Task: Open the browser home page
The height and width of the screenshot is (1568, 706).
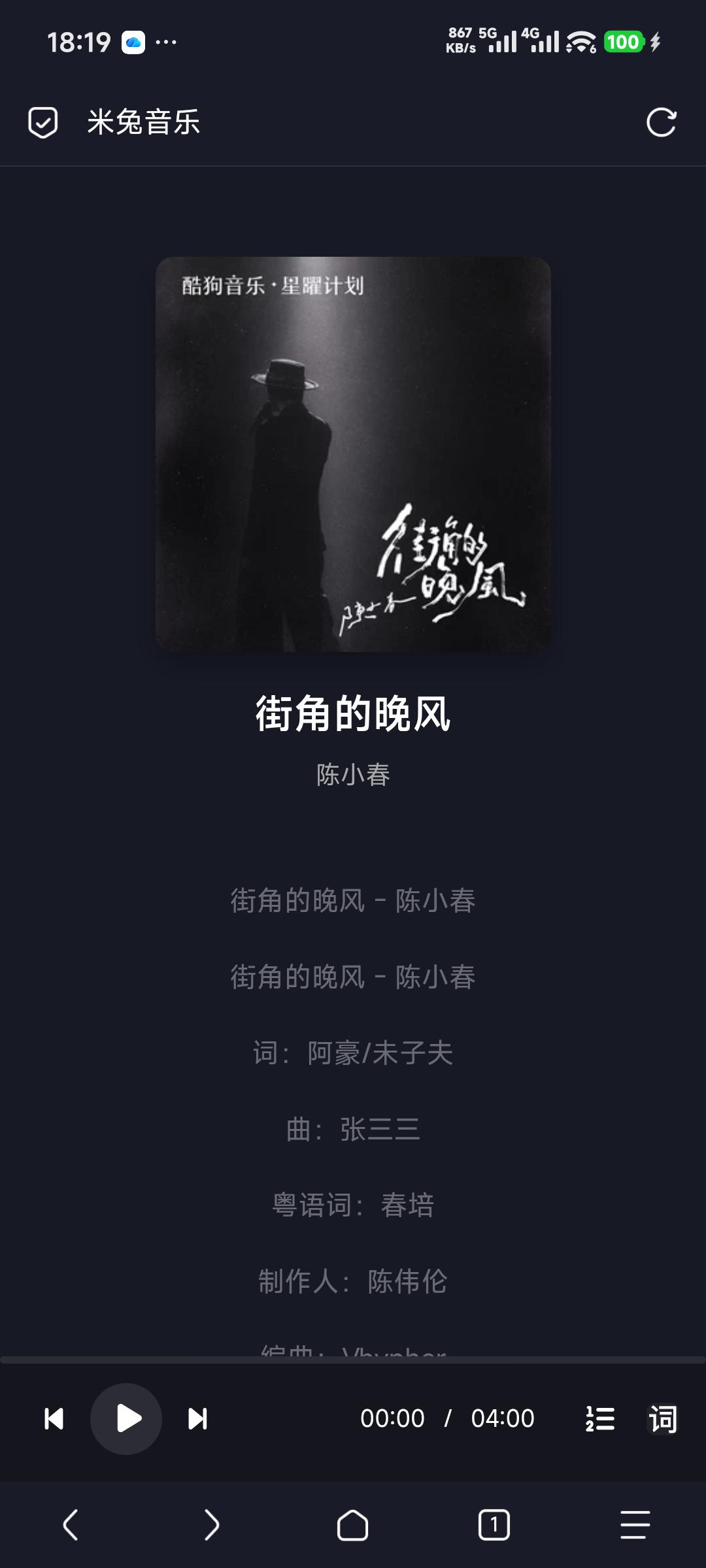Action: click(x=352, y=1526)
